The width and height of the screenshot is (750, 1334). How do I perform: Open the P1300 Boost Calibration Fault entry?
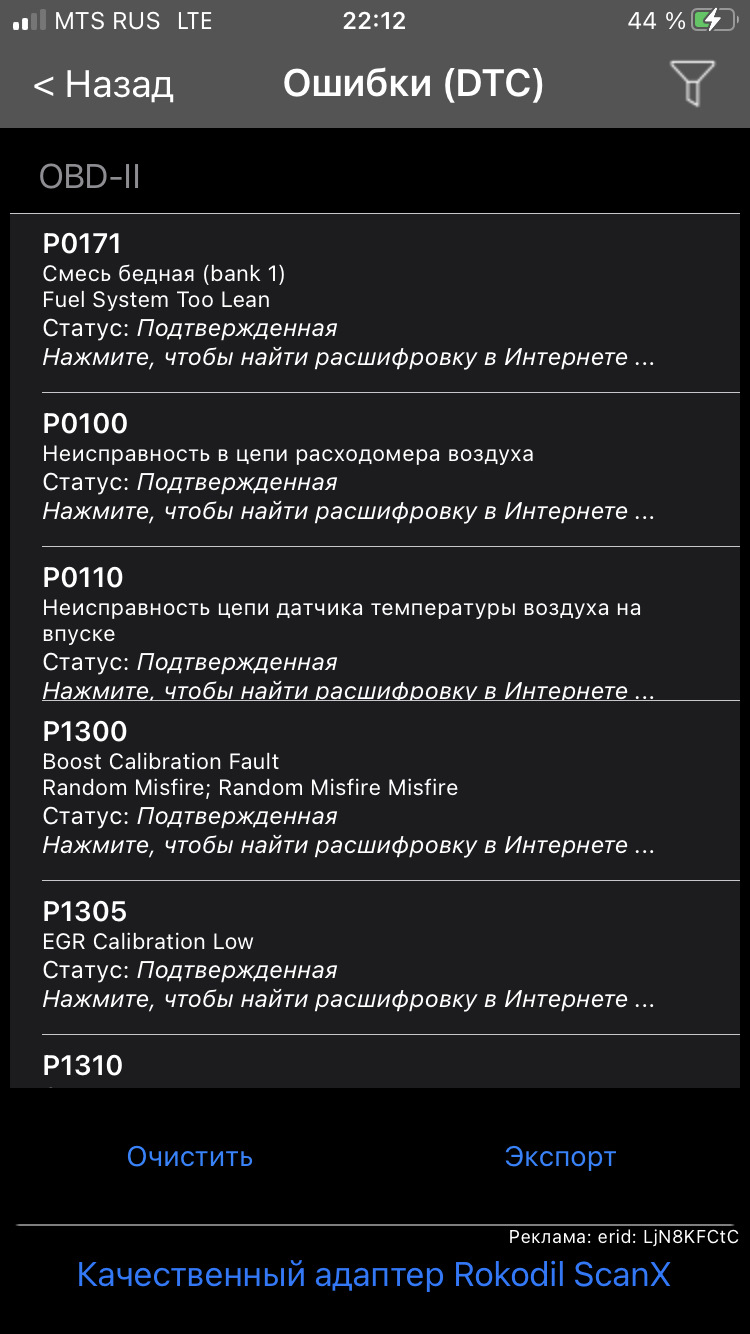point(375,790)
